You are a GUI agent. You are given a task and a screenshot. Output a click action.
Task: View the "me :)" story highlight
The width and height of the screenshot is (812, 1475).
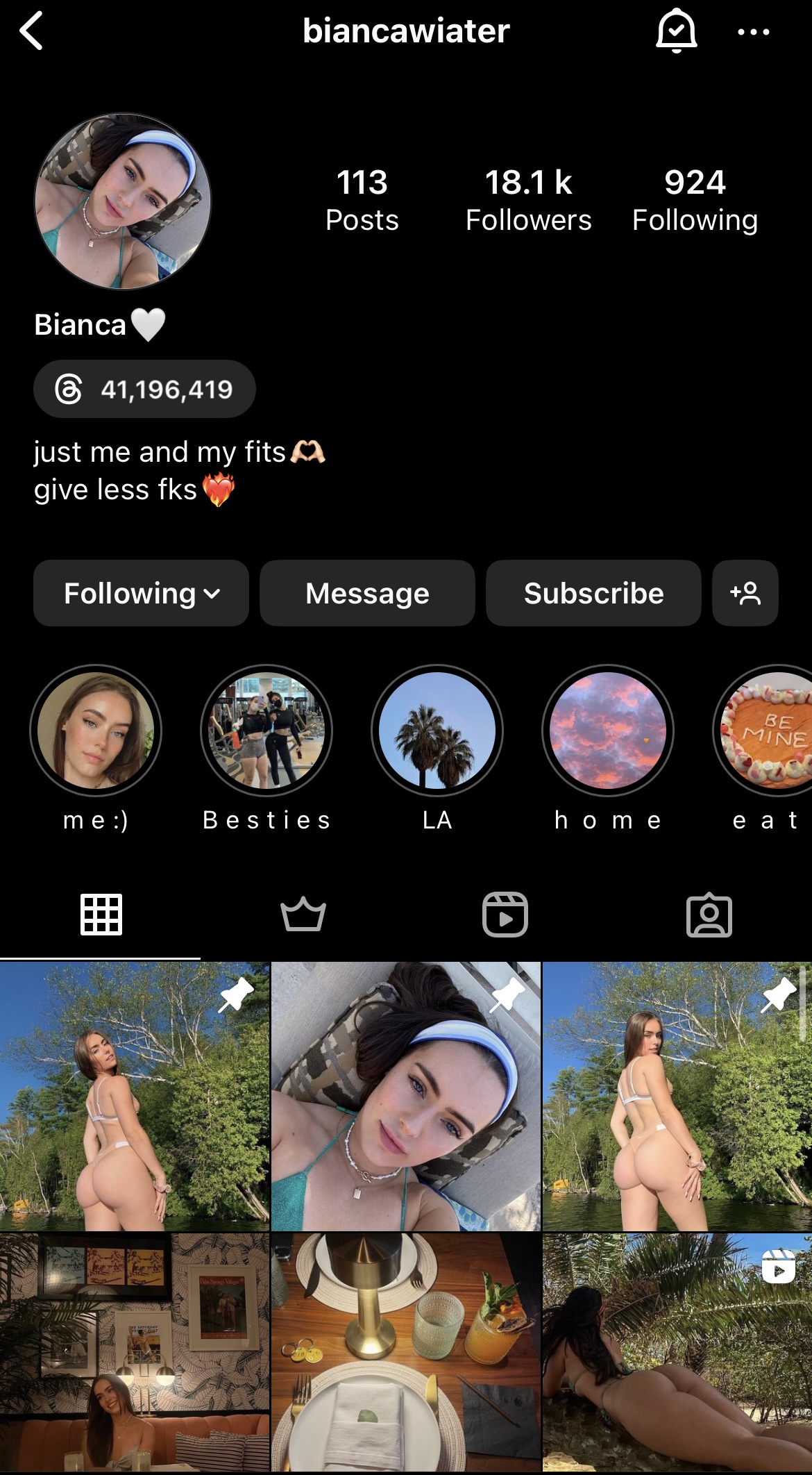pyautogui.click(x=96, y=731)
